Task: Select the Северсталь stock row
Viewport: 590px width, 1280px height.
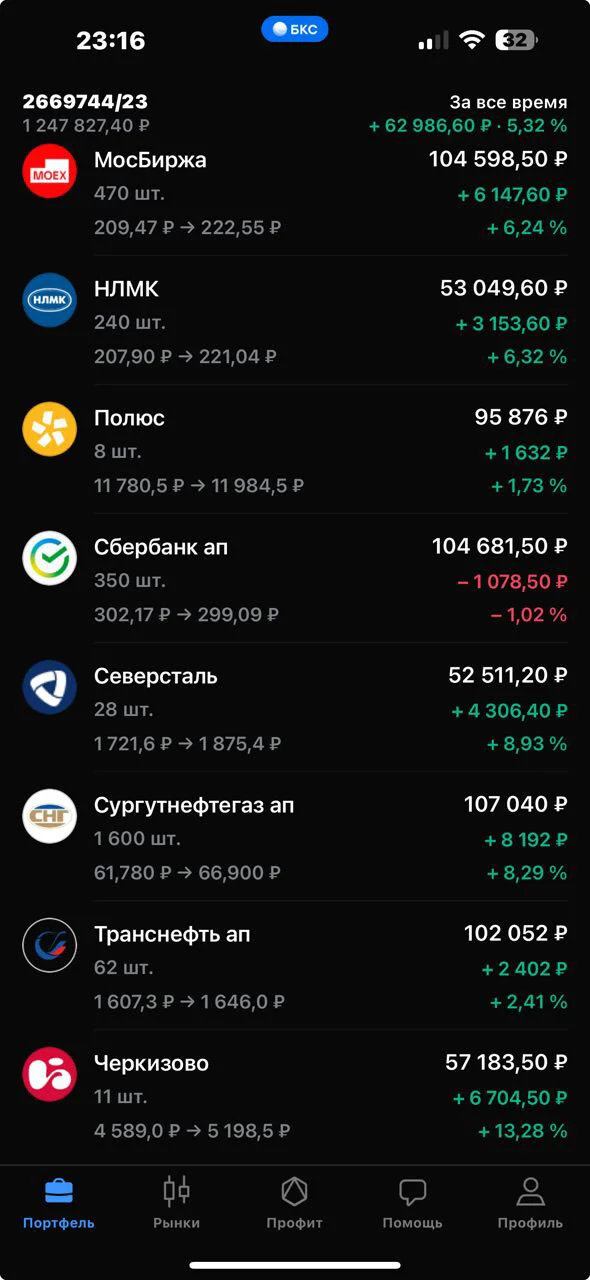Action: [295, 708]
